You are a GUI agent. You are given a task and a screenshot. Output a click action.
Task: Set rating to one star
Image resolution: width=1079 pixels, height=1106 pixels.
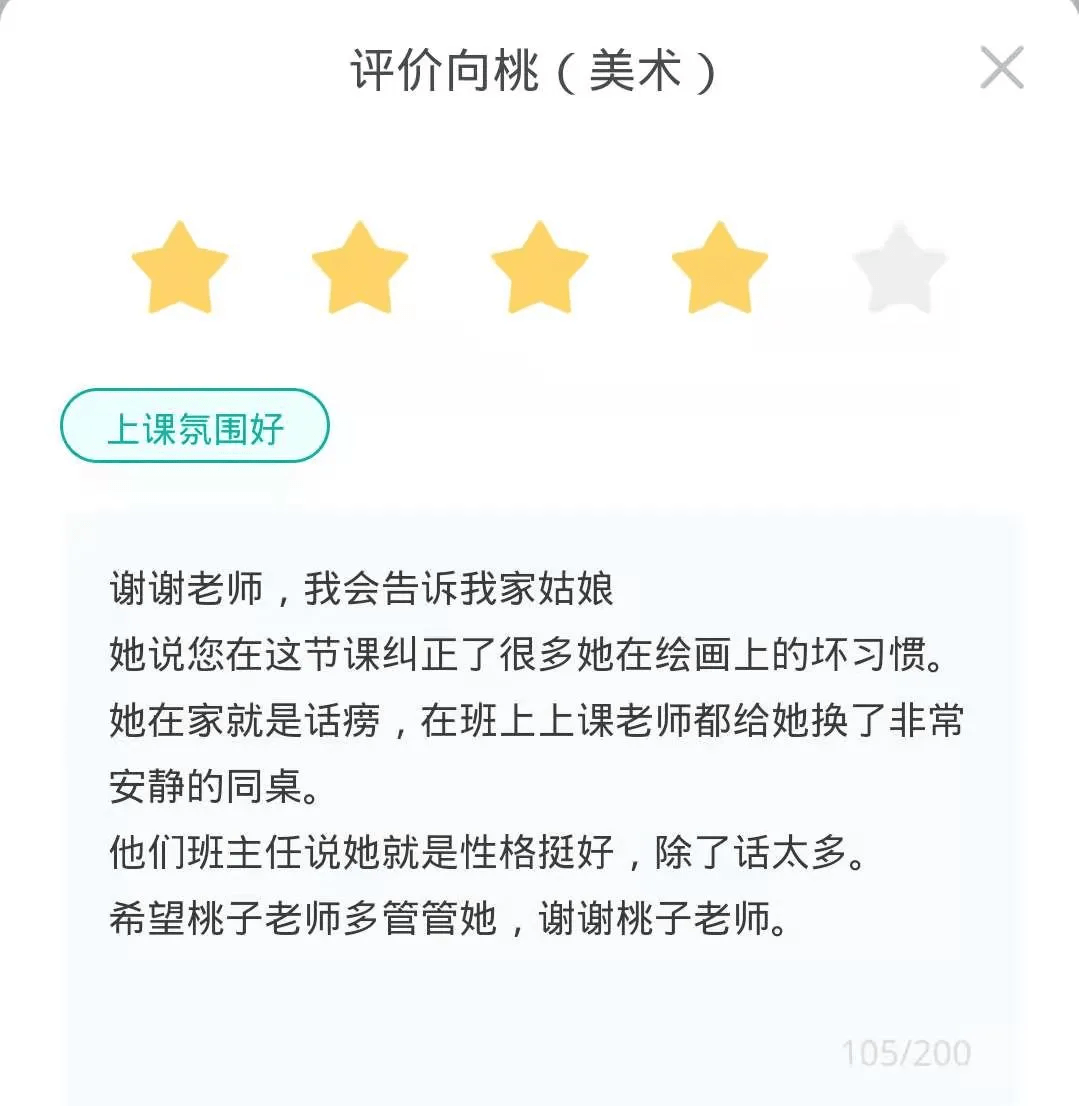tap(180, 268)
